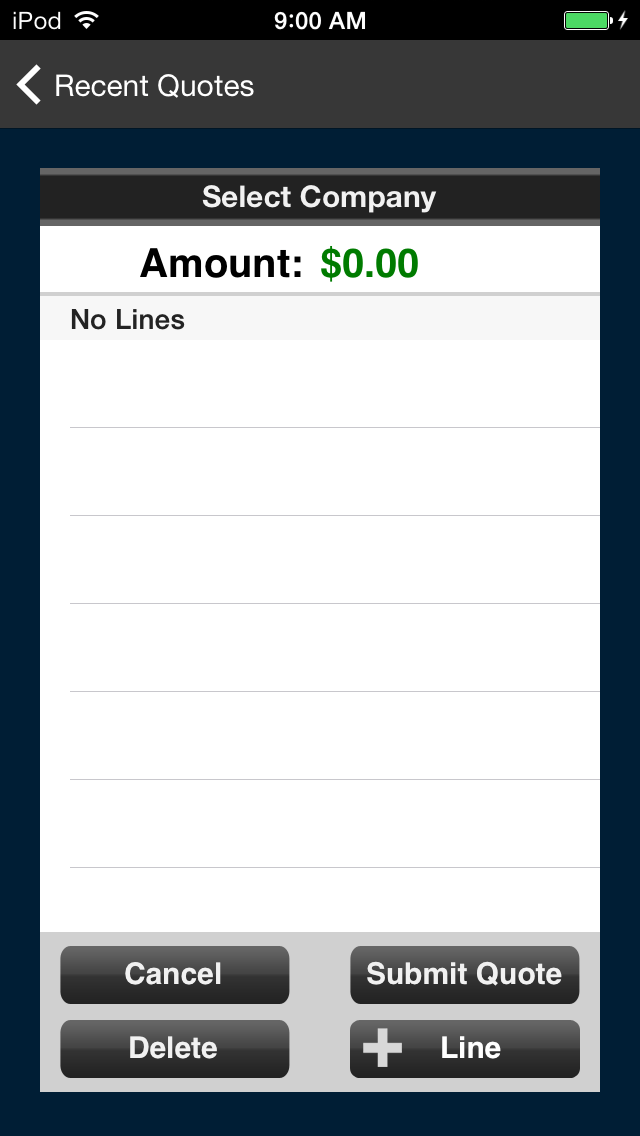Cancel the current quote
The image size is (640, 1136).
tap(175, 974)
